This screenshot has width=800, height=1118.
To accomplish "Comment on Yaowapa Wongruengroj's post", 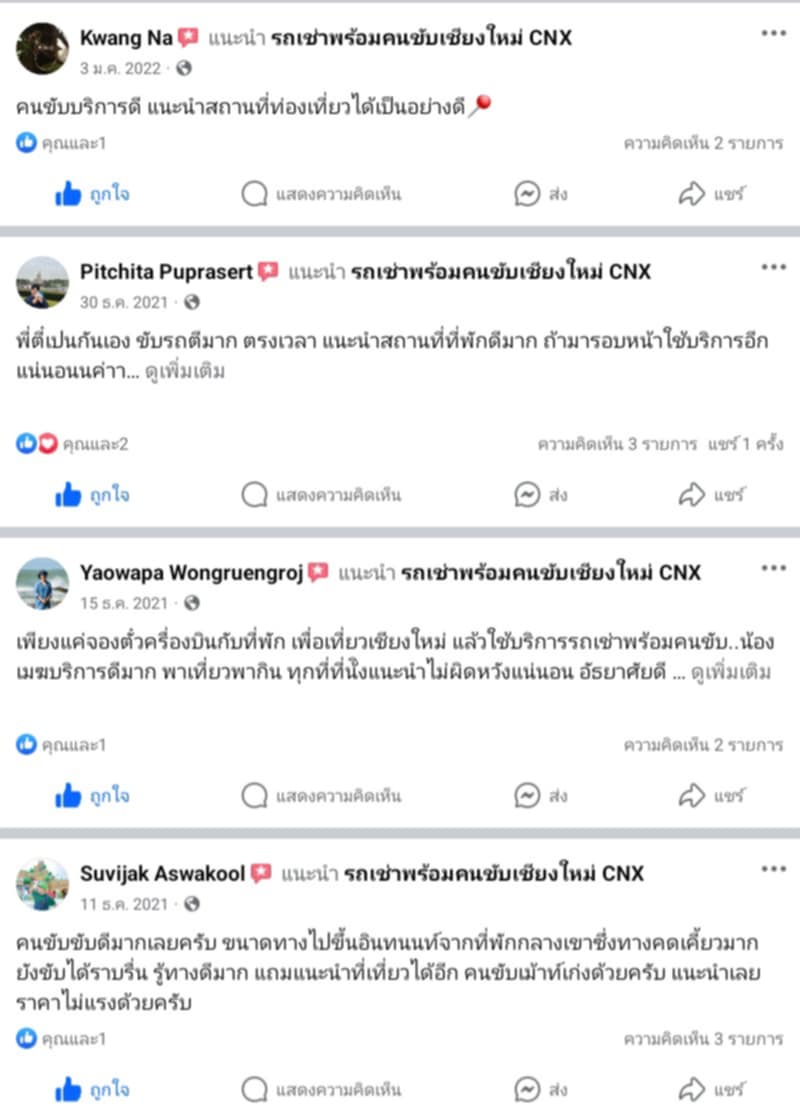I will (321, 796).
